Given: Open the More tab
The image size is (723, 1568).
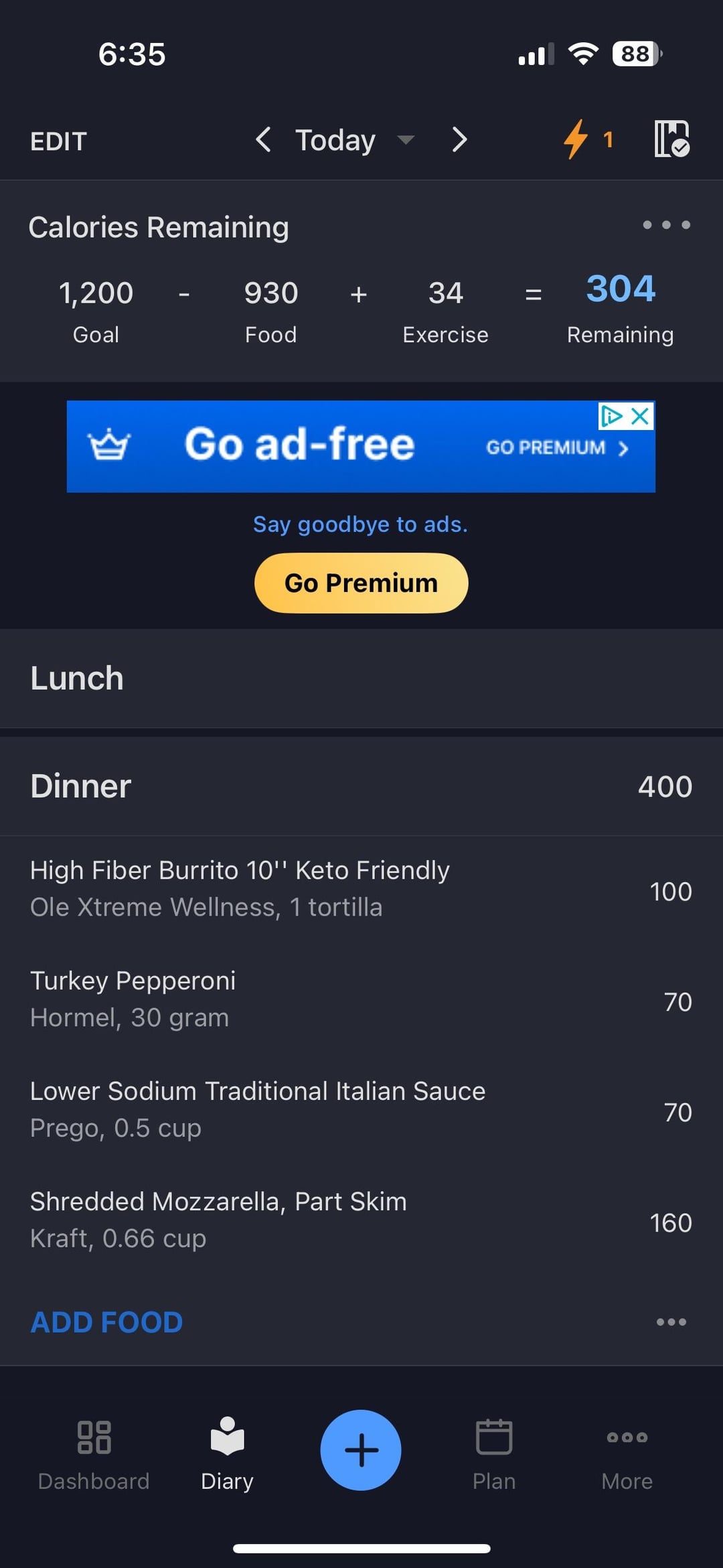Looking at the screenshot, I should pos(627,1451).
